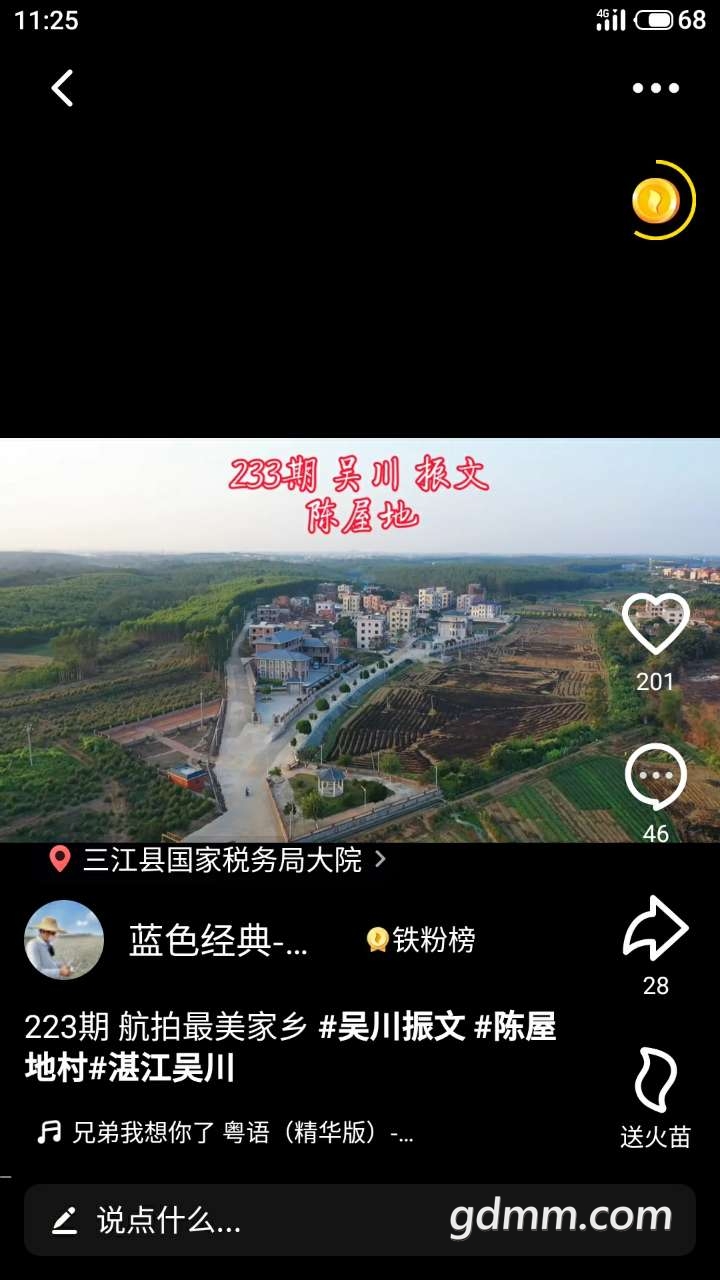Tap the gold coin reward icon
Image resolution: width=720 pixels, height=1280 pixels.
point(657,201)
